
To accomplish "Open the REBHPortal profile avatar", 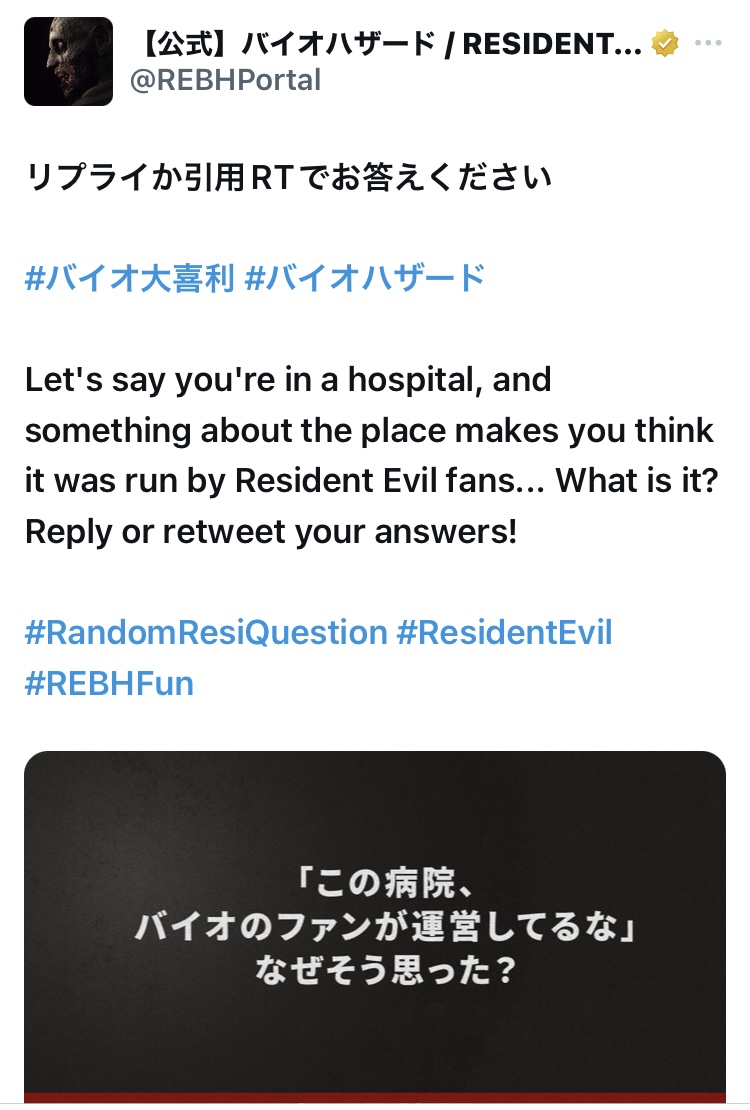I will [x=68, y=62].
